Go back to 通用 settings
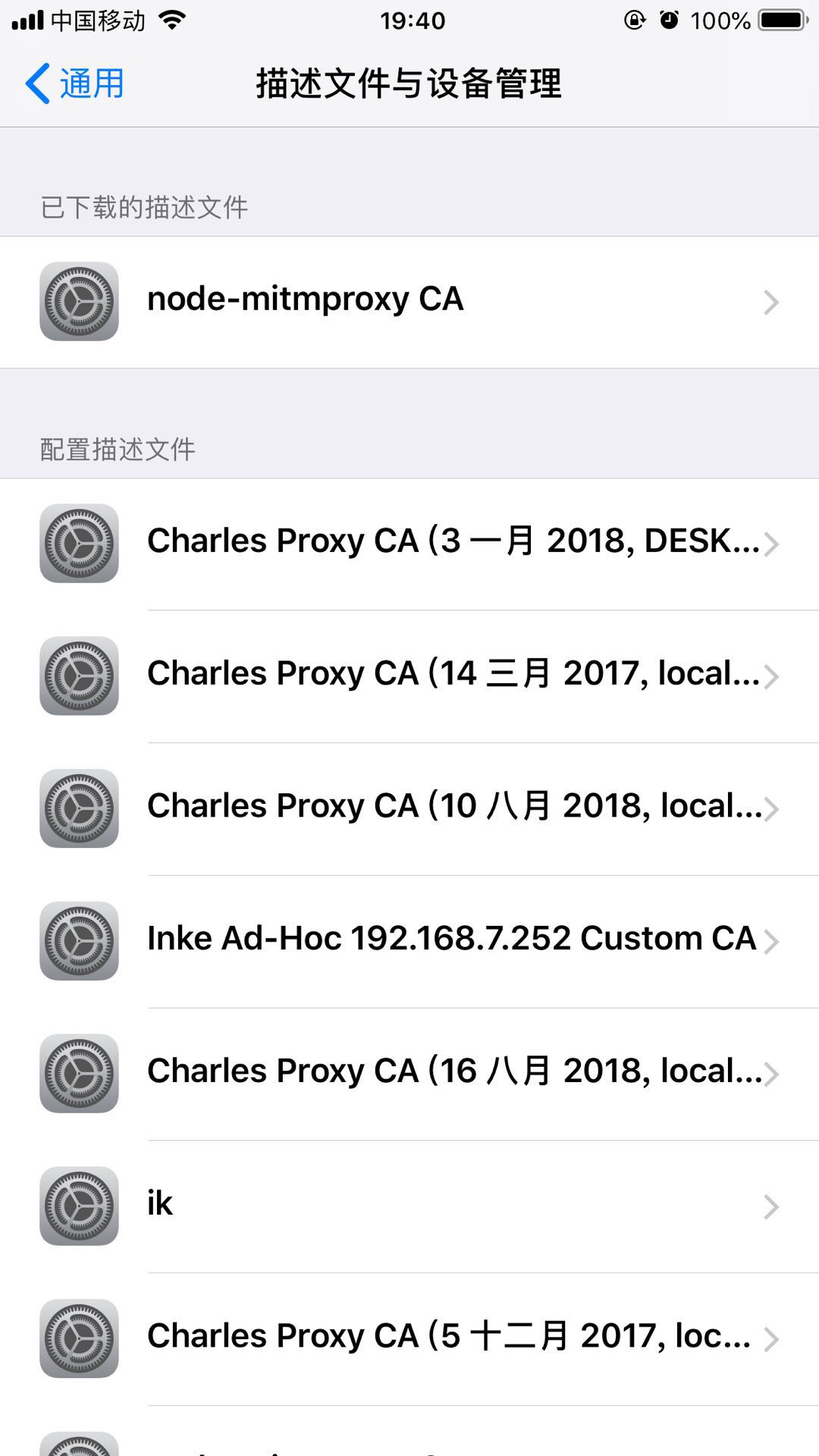819x1456 pixels. tap(75, 83)
